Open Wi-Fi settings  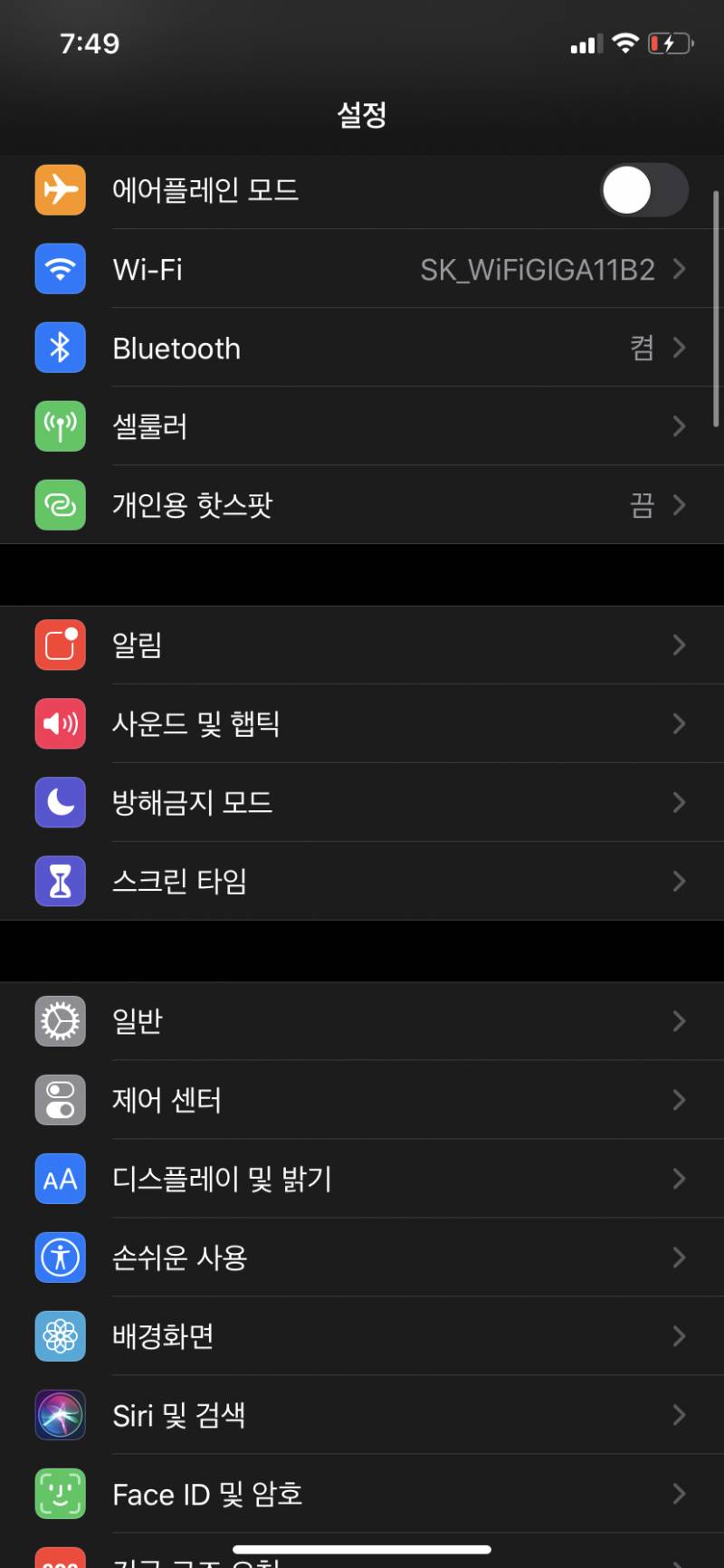(x=362, y=269)
